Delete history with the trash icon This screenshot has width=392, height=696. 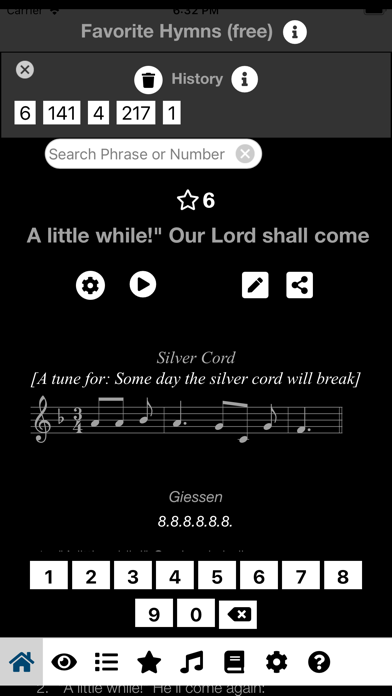[x=148, y=80]
